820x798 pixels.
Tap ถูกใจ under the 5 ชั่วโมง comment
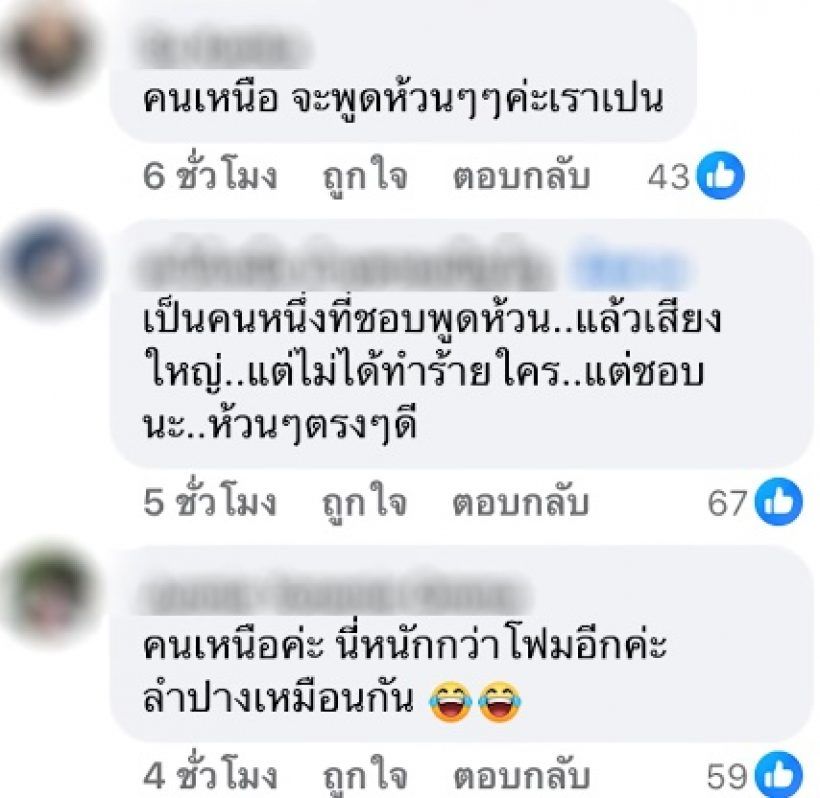(364, 503)
